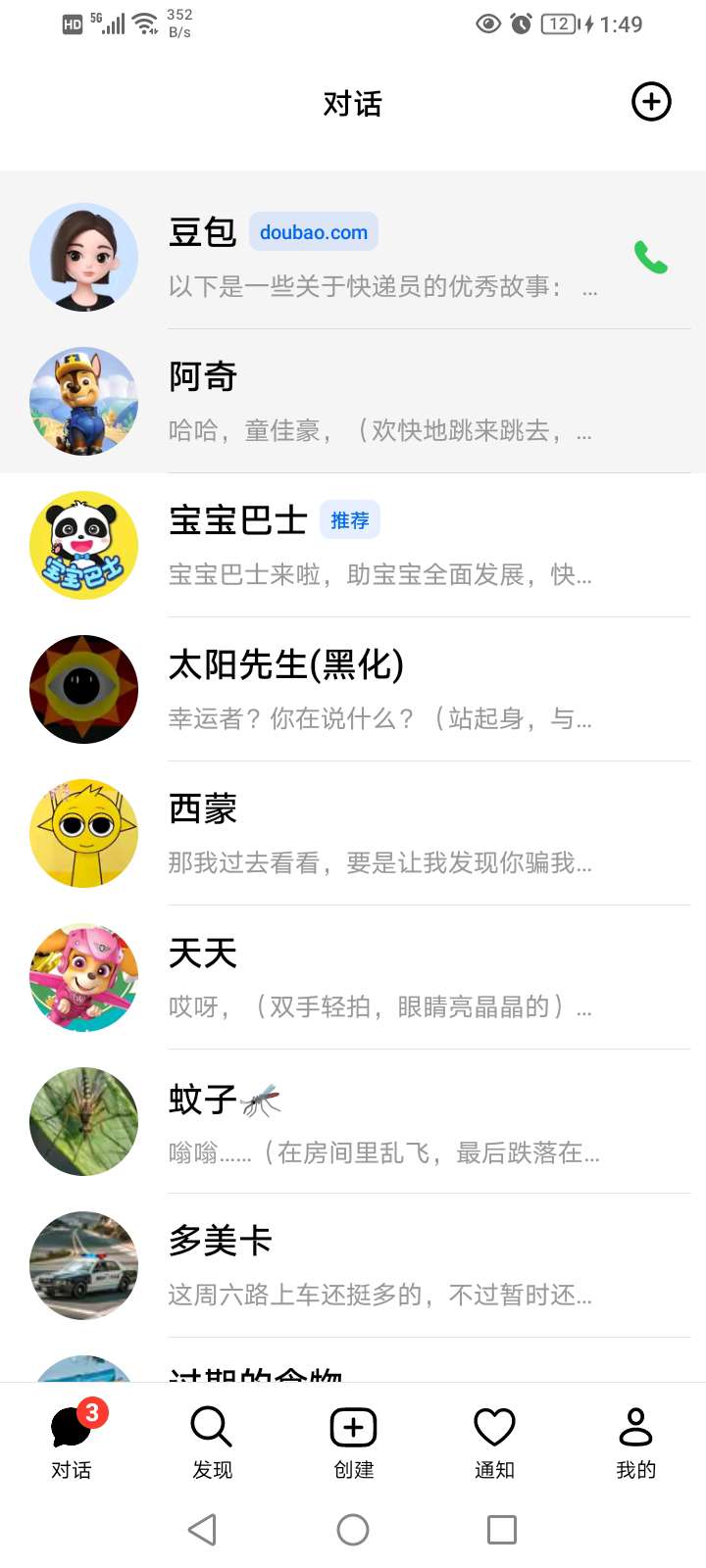Tap the plus icon to start new chat
The image size is (706, 1568).
[x=651, y=102]
